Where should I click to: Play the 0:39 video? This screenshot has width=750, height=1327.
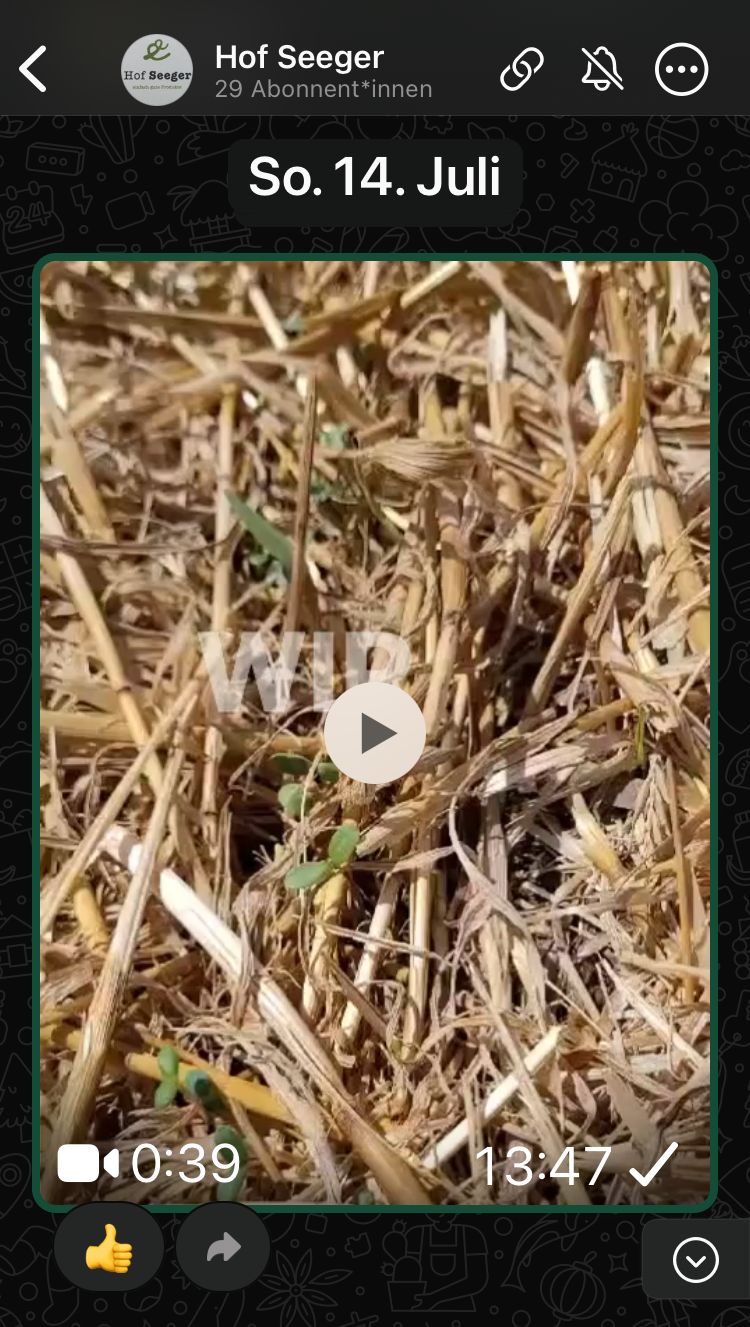point(375,733)
